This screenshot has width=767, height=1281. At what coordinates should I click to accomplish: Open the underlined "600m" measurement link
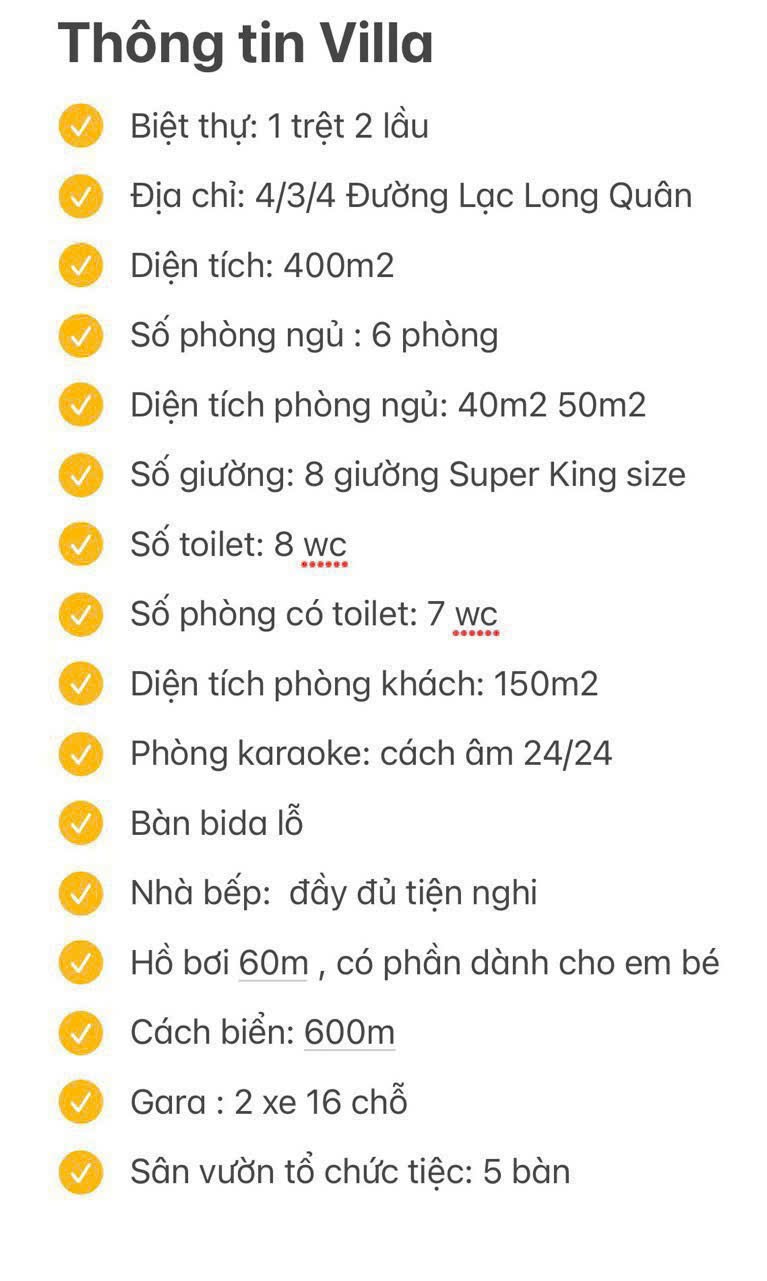[349, 1033]
